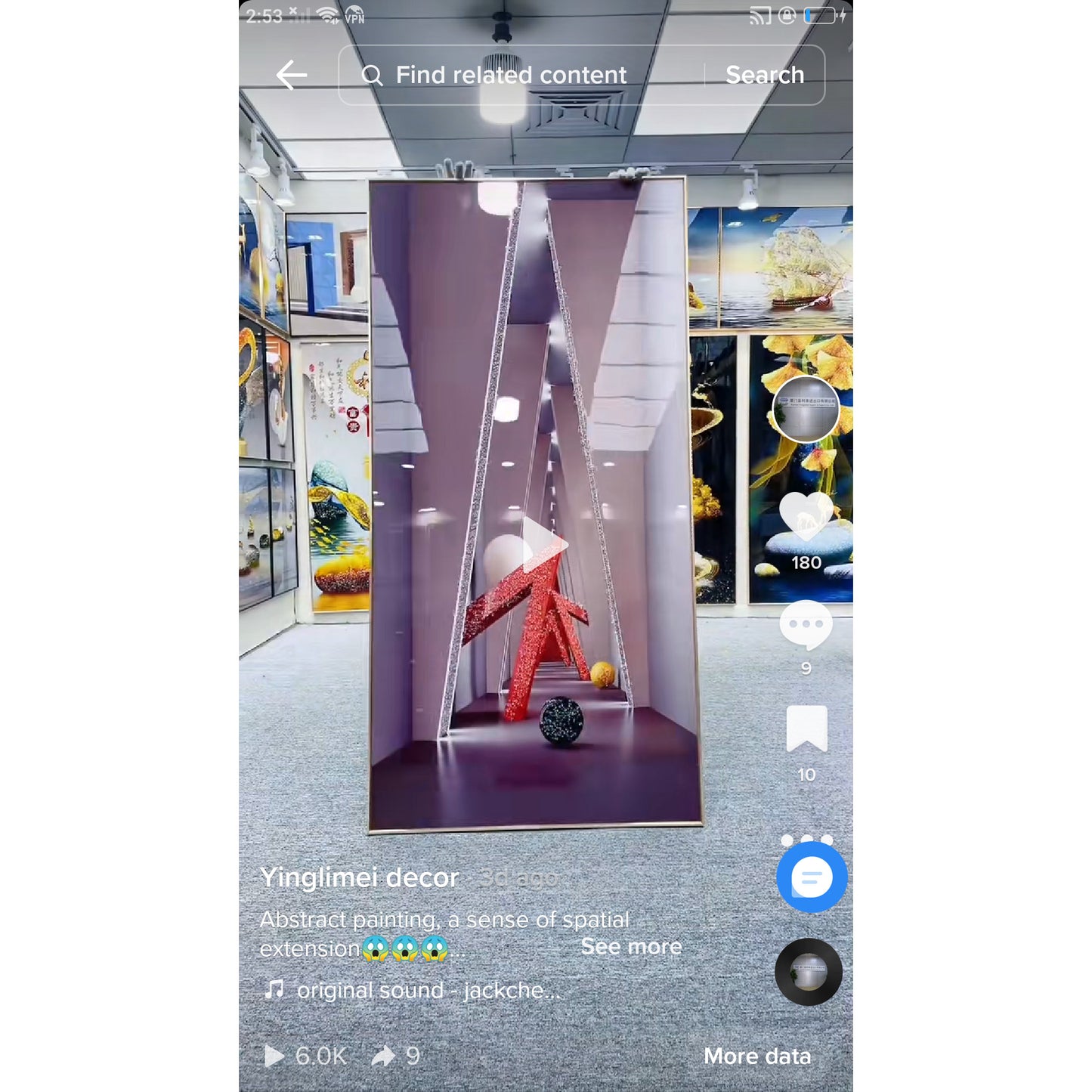The height and width of the screenshot is (1092, 1092).
Task: View More data analytics
Action: [x=756, y=1056]
